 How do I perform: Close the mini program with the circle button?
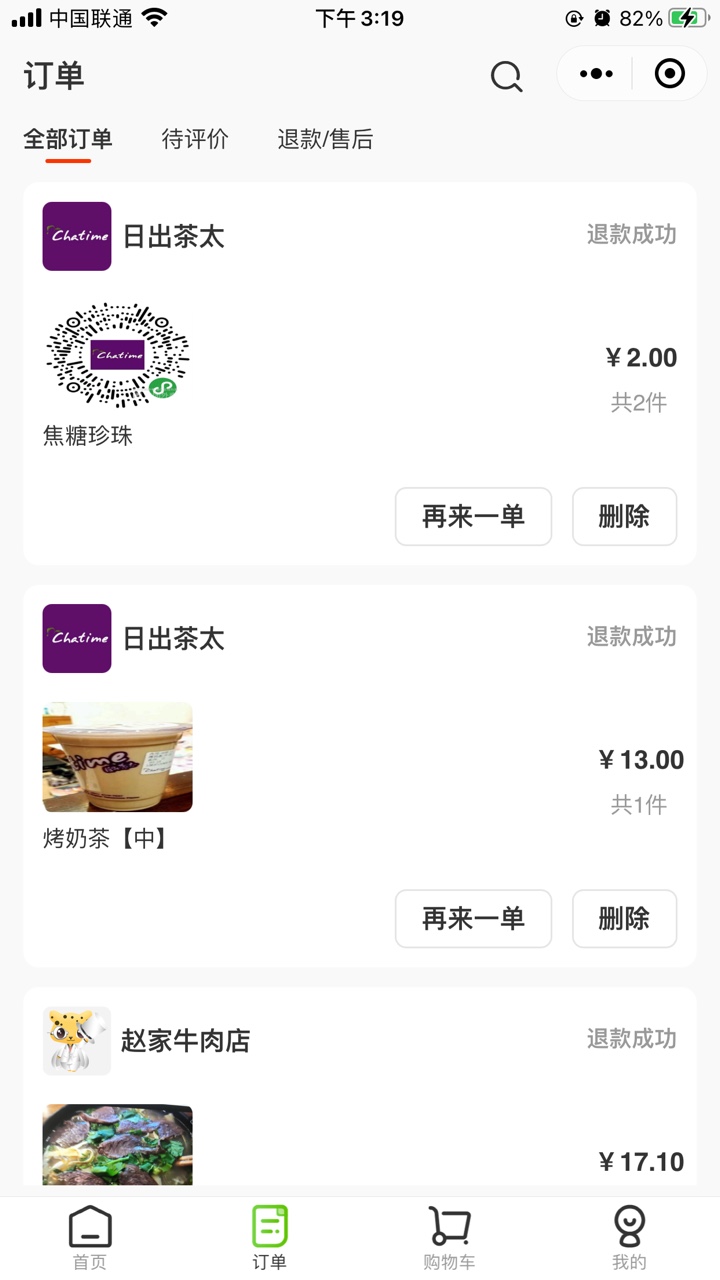tap(669, 74)
